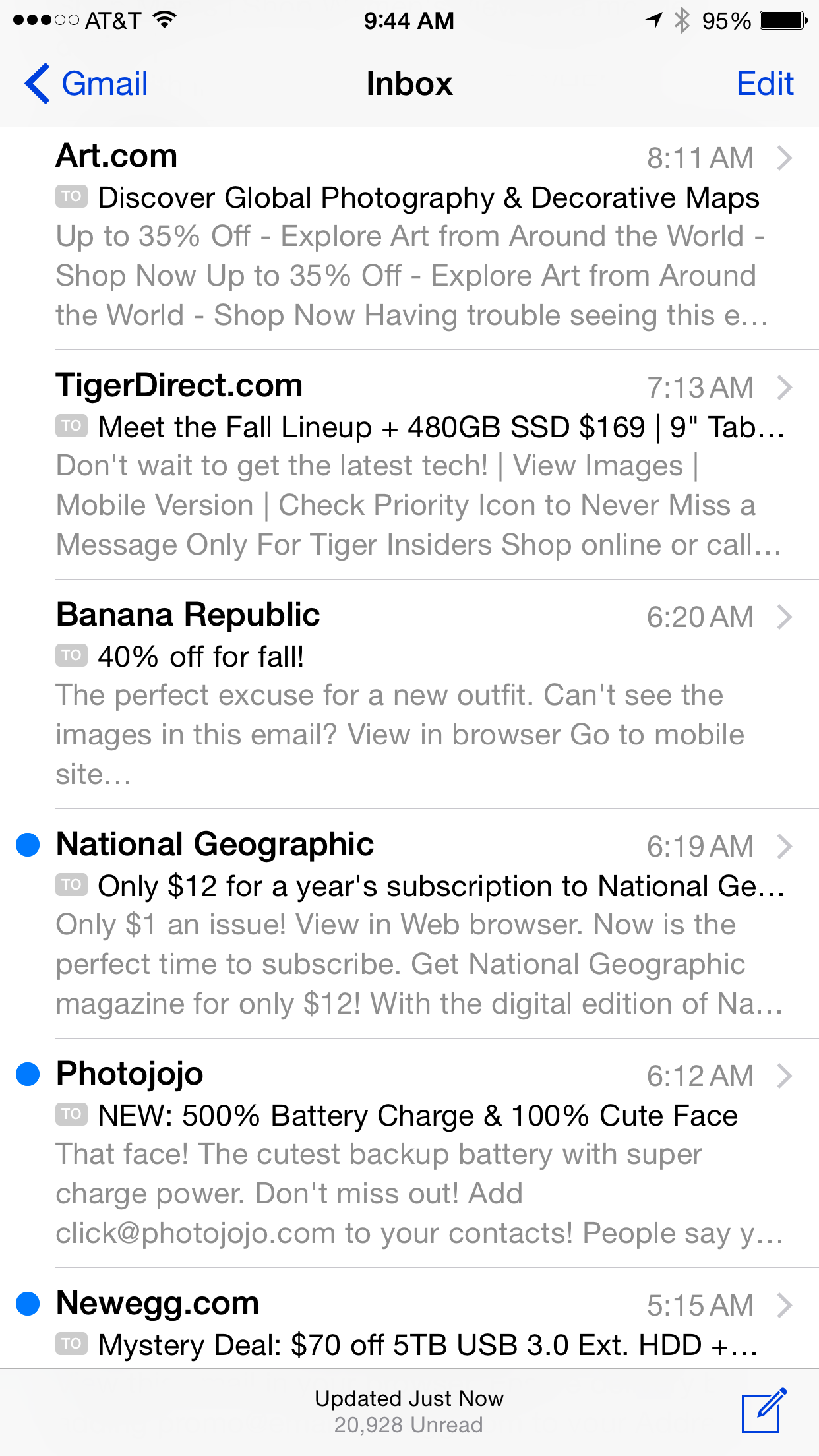Compose a new email
This screenshot has width=819, height=1456.
[764, 1410]
